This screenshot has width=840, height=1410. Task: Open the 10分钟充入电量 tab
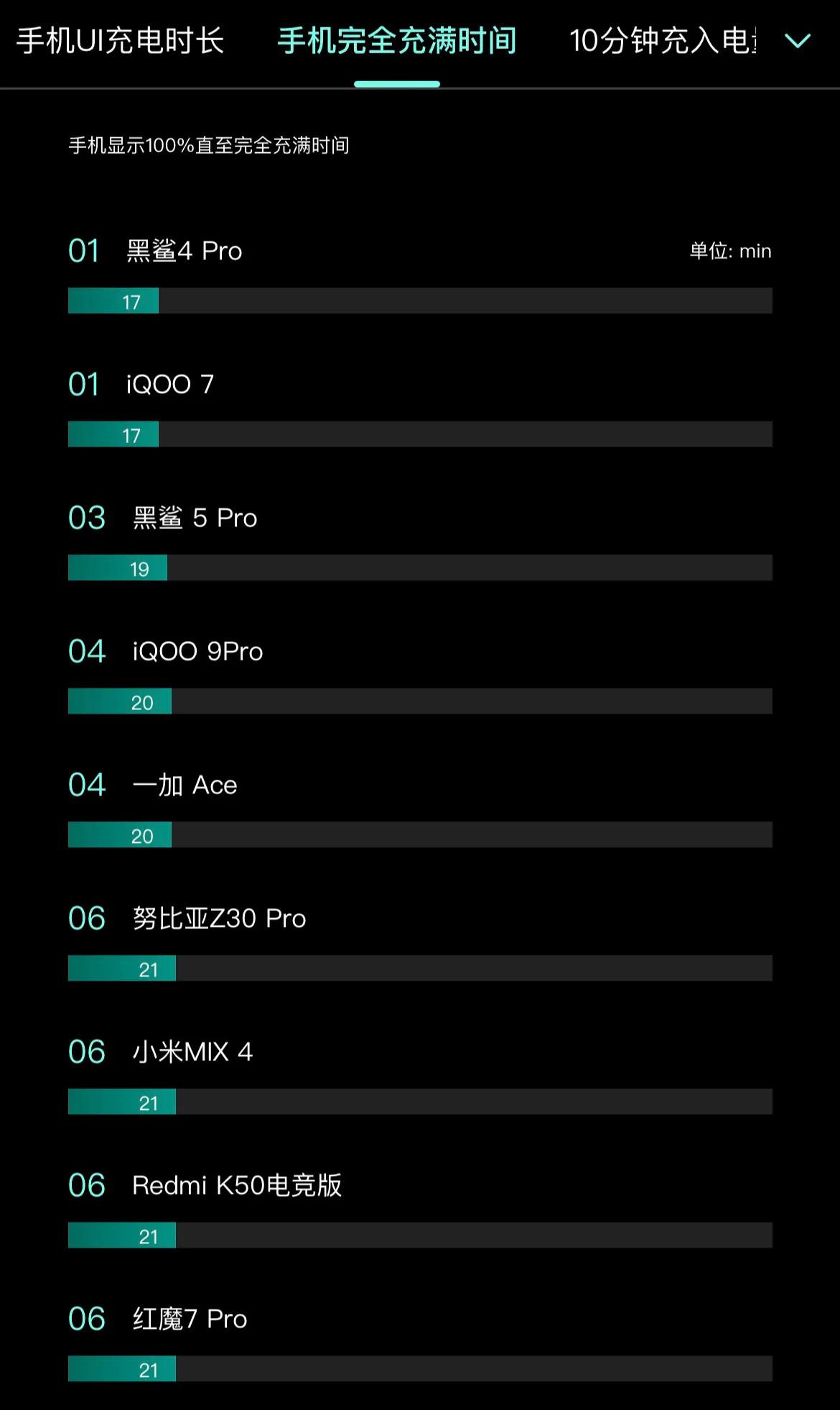pyautogui.click(x=664, y=42)
